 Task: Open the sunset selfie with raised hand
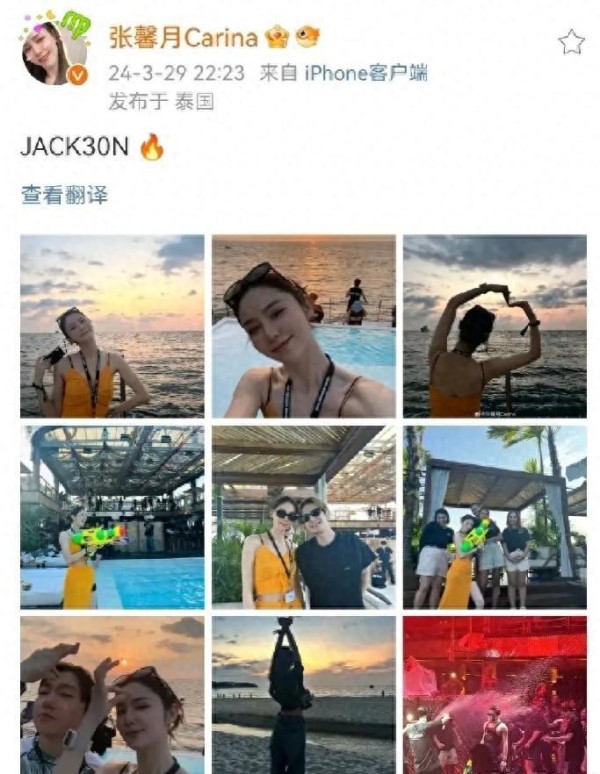(x=112, y=695)
